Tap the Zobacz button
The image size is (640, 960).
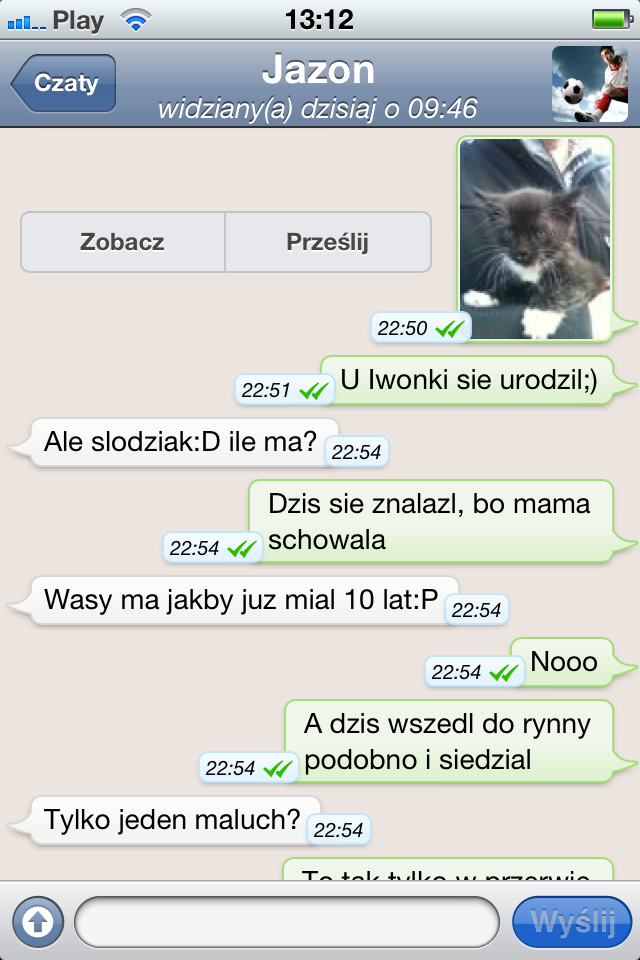123,242
